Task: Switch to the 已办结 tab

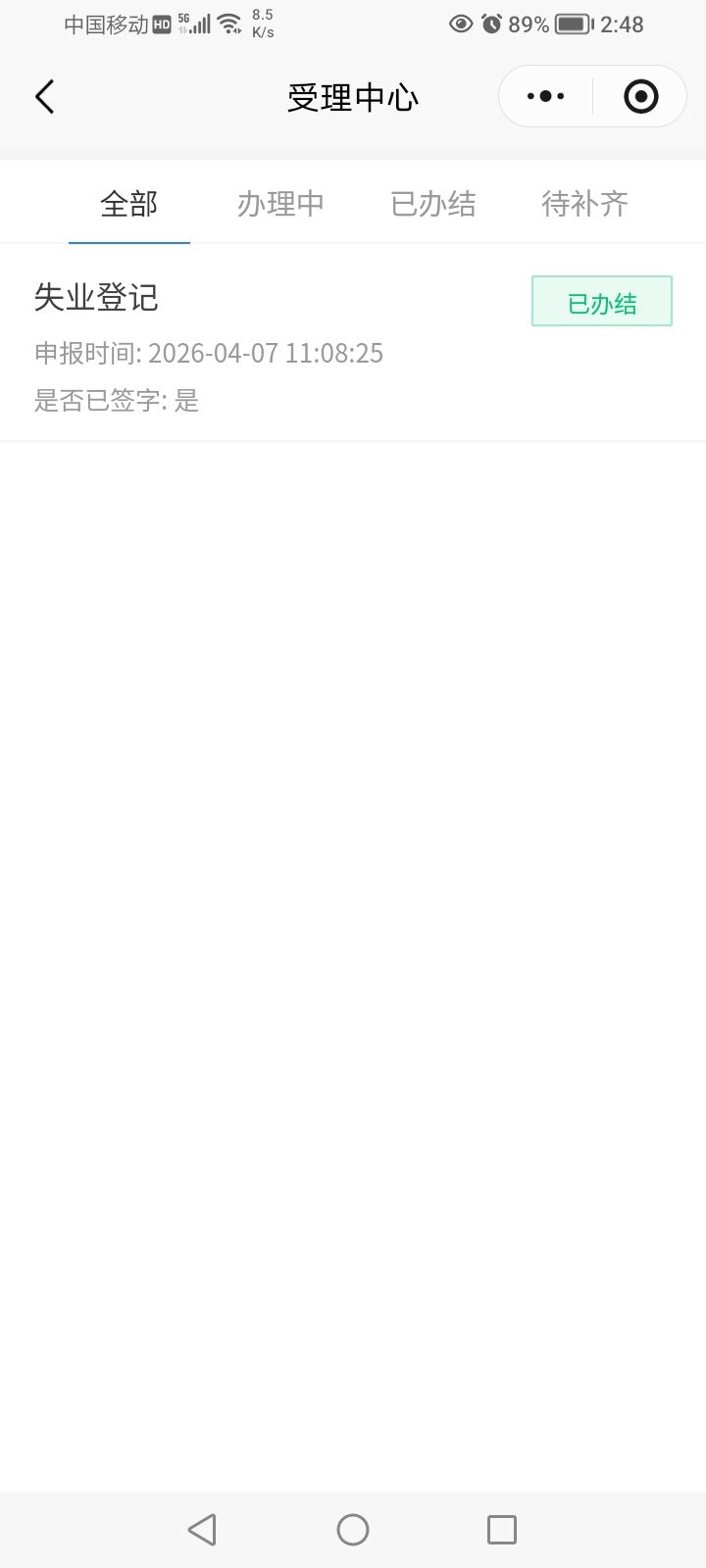Action: 432,204
